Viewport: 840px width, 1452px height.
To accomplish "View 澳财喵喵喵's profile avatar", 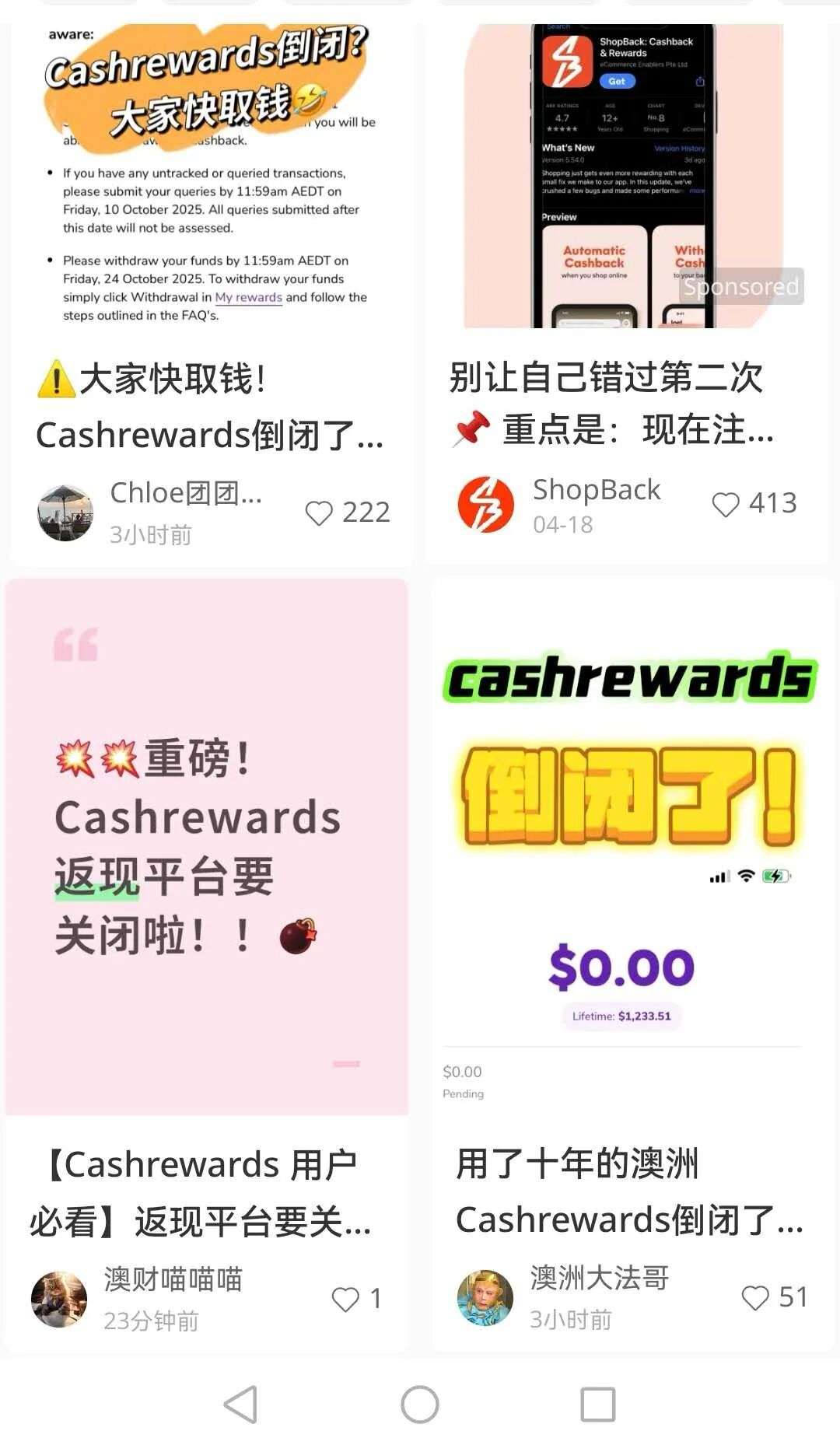I will 59,1299.
